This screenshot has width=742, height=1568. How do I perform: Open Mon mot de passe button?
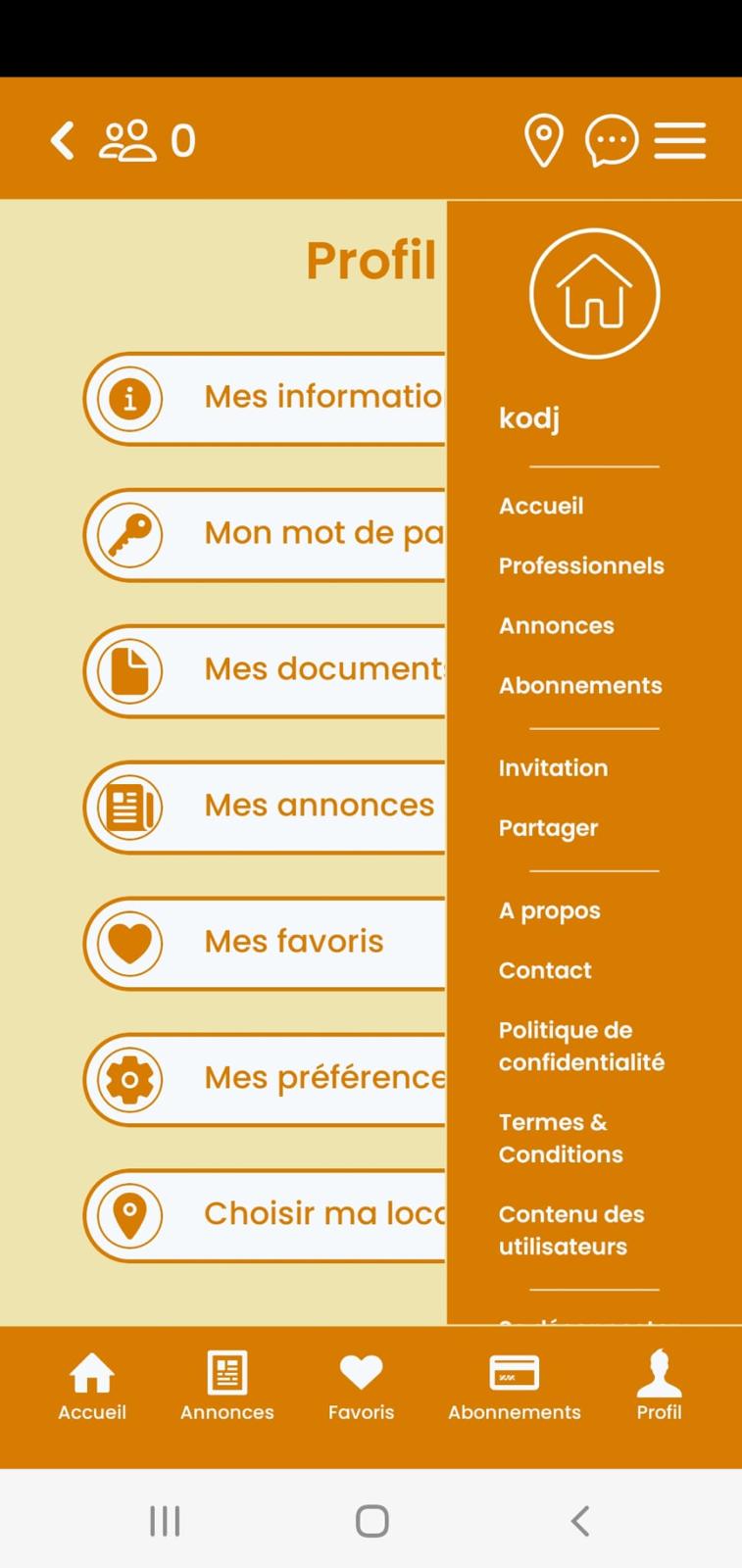click(265, 534)
